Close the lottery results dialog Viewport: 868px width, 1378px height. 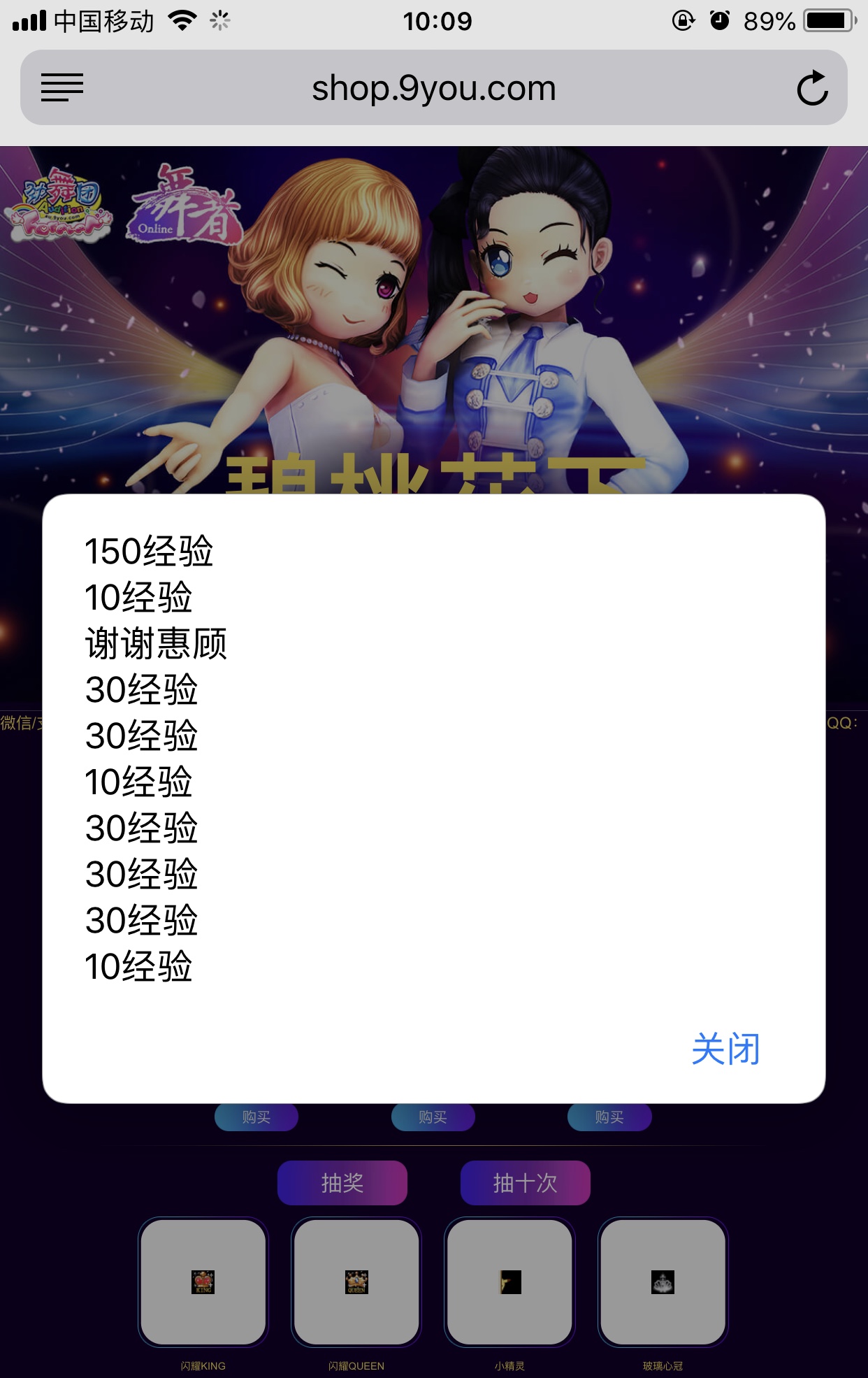(725, 1049)
